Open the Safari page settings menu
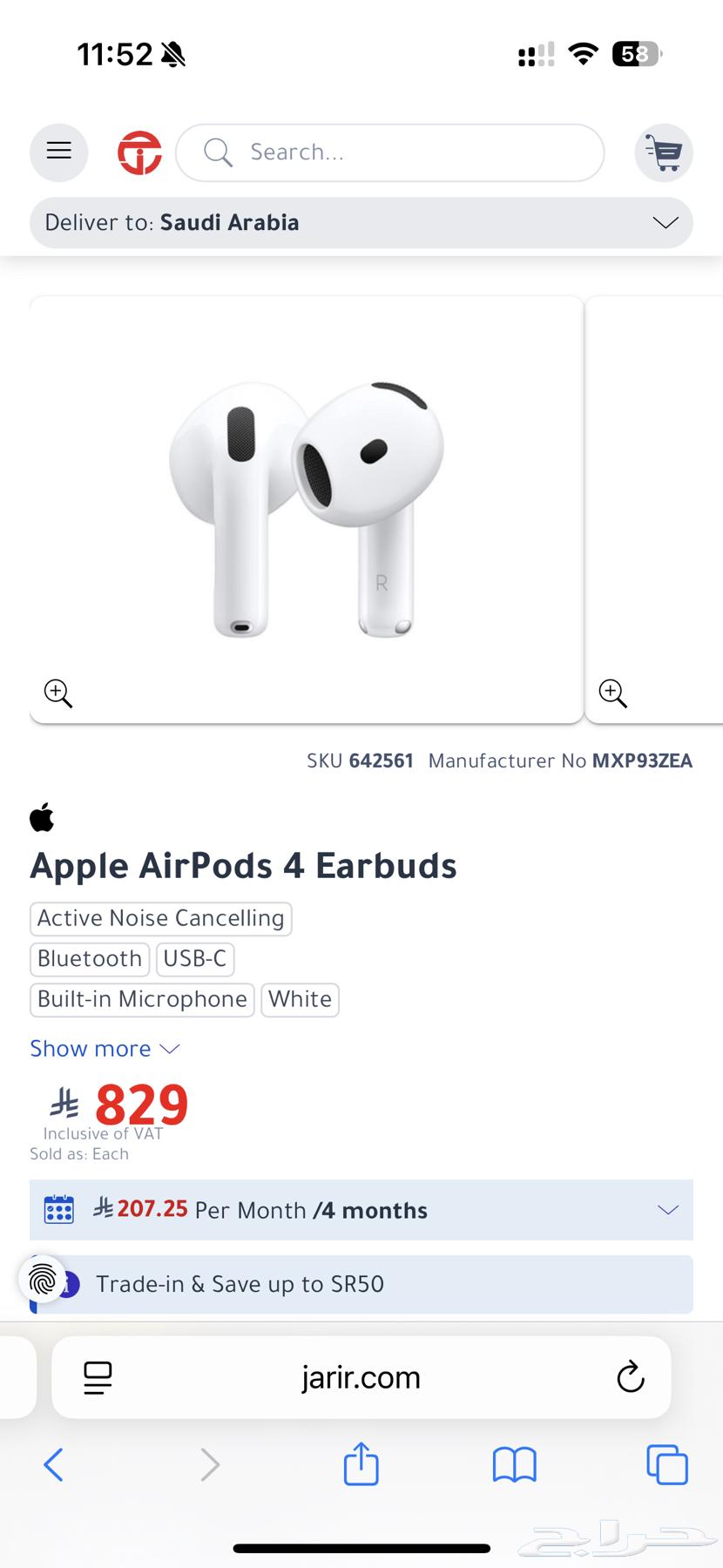Image resolution: width=723 pixels, height=1568 pixels. click(98, 1377)
